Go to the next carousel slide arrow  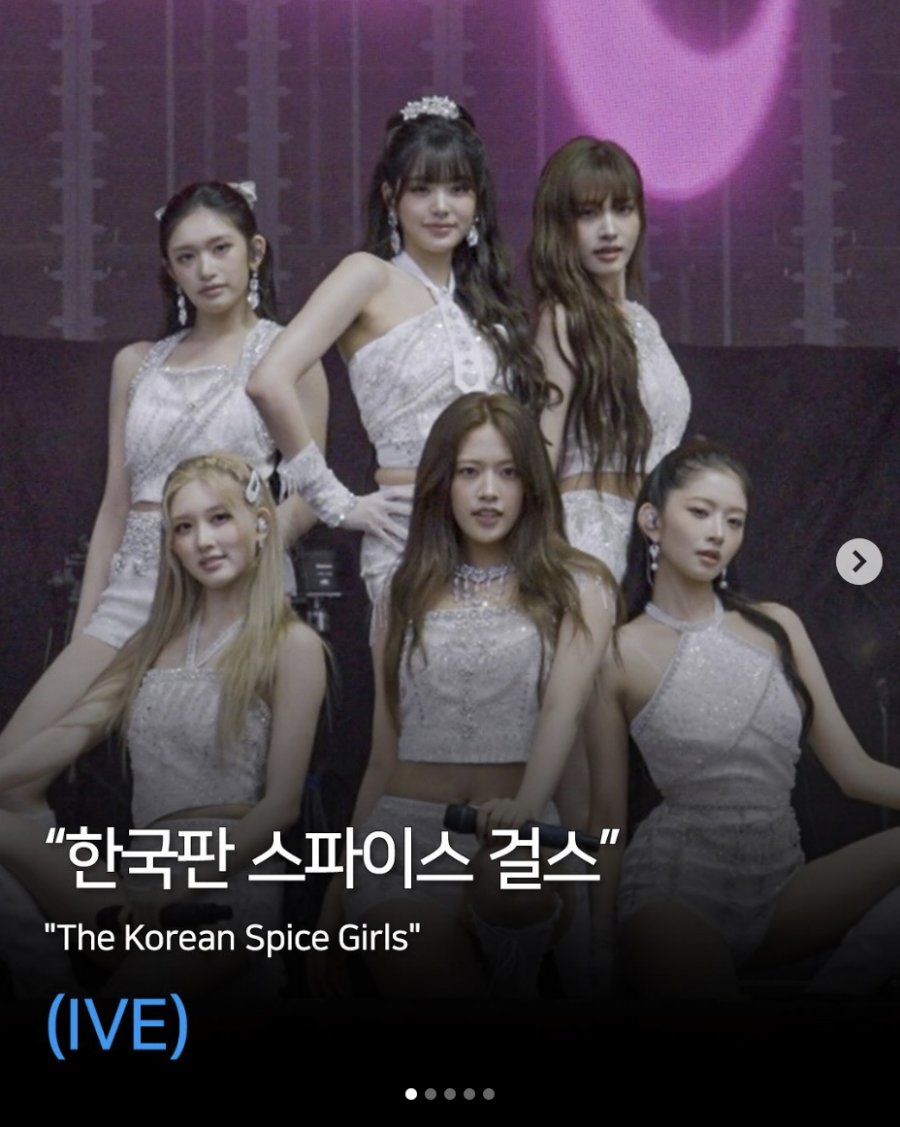point(858,562)
